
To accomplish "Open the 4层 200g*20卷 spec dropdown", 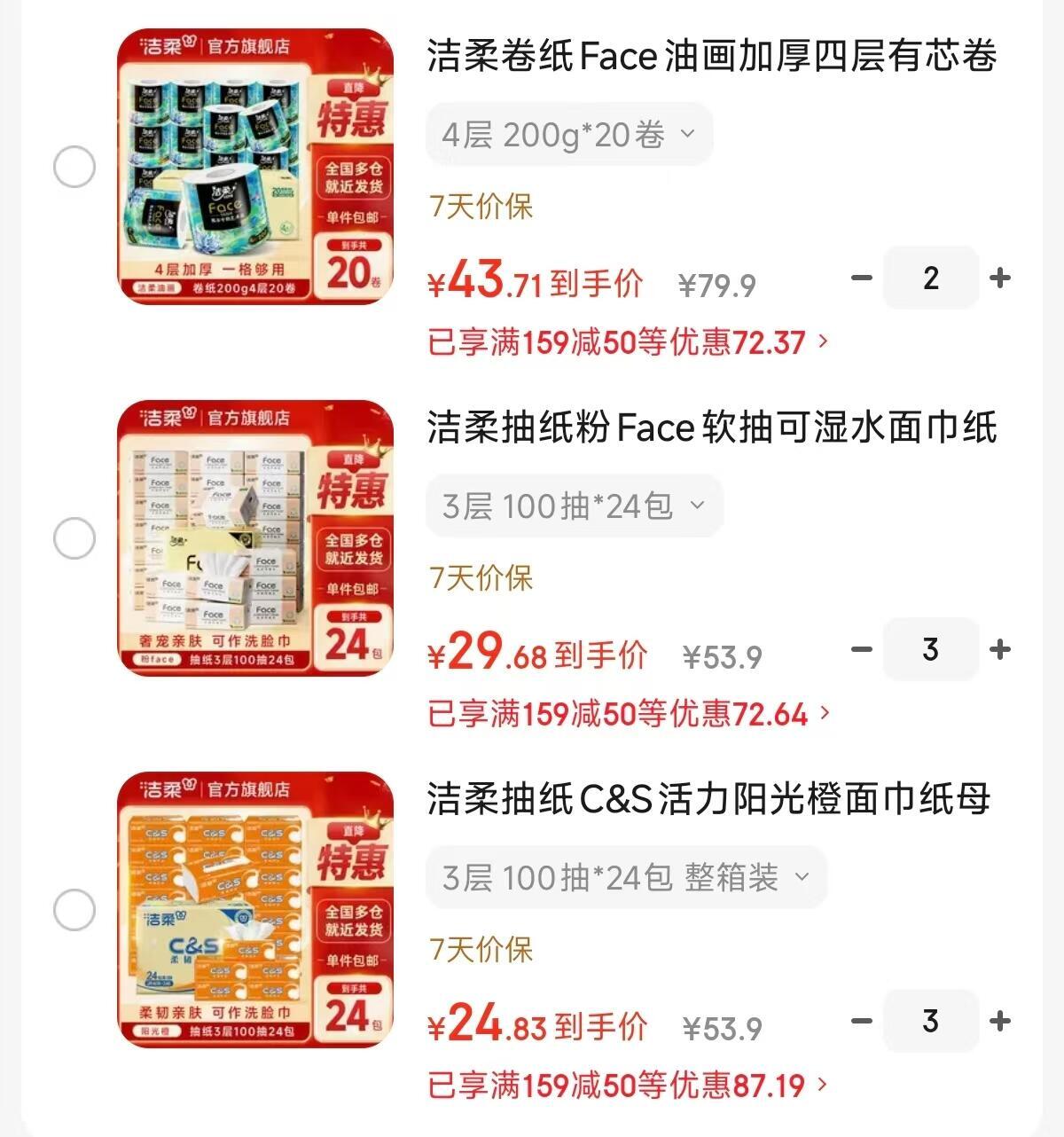I will pos(569,135).
